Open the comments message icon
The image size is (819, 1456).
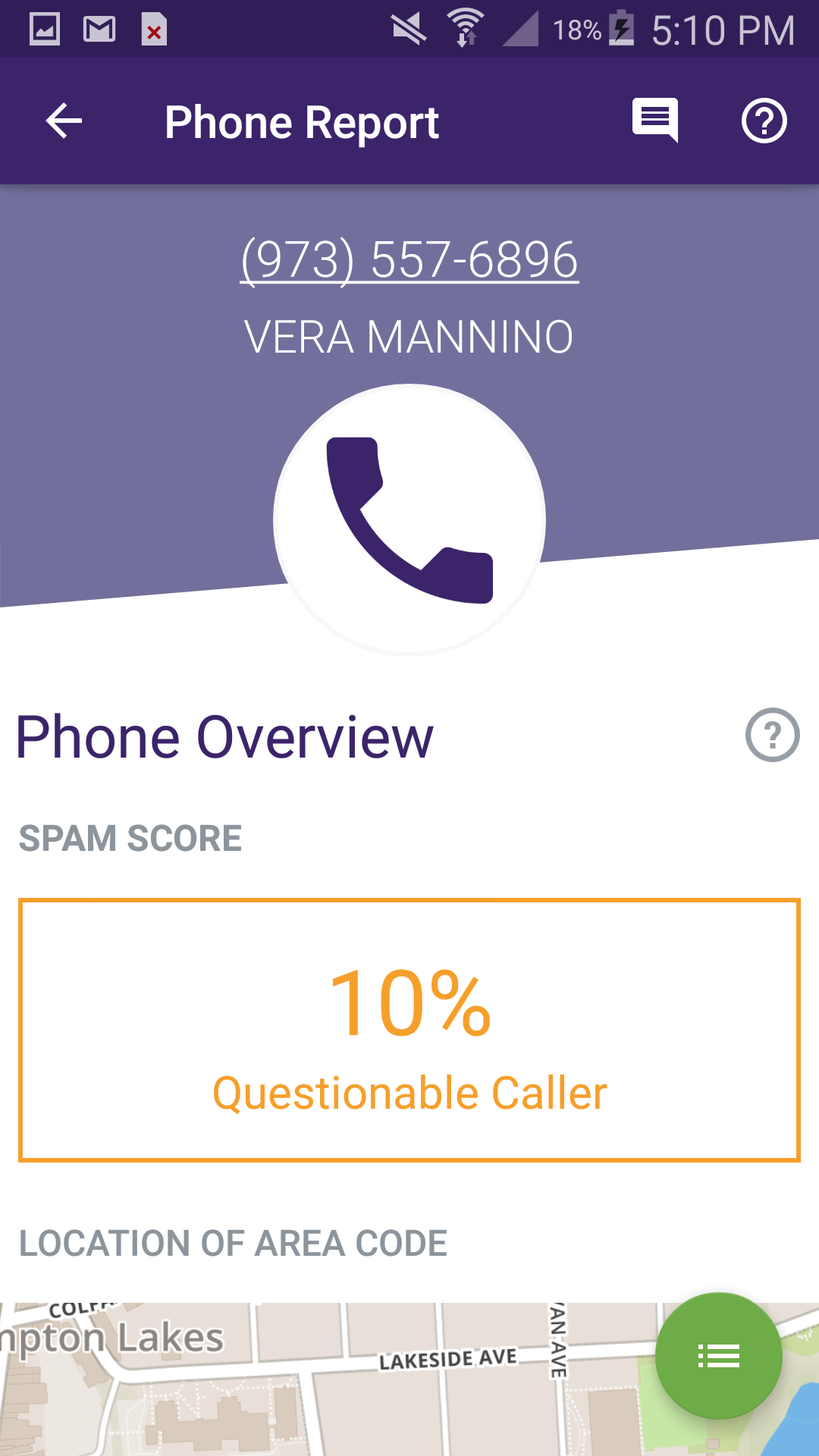click(x=655, y=120)
